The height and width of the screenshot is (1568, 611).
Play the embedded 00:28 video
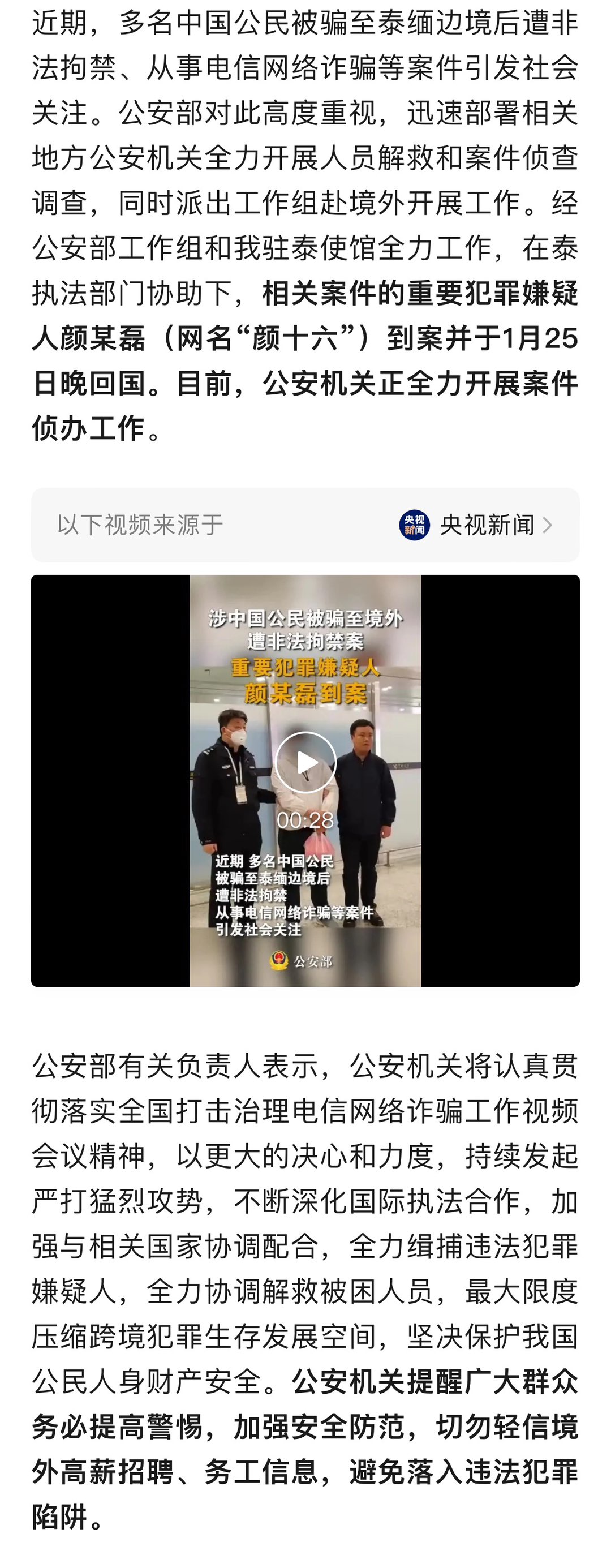pos(305,762)
